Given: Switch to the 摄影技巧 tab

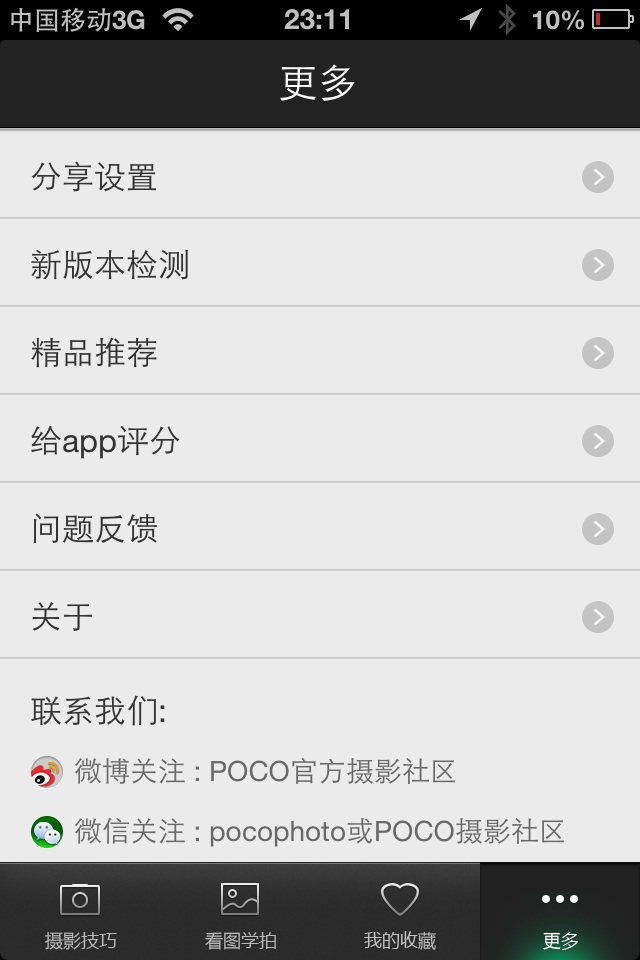Looking at the screenshot, I should pyautogui.click(x=80, y=914).
